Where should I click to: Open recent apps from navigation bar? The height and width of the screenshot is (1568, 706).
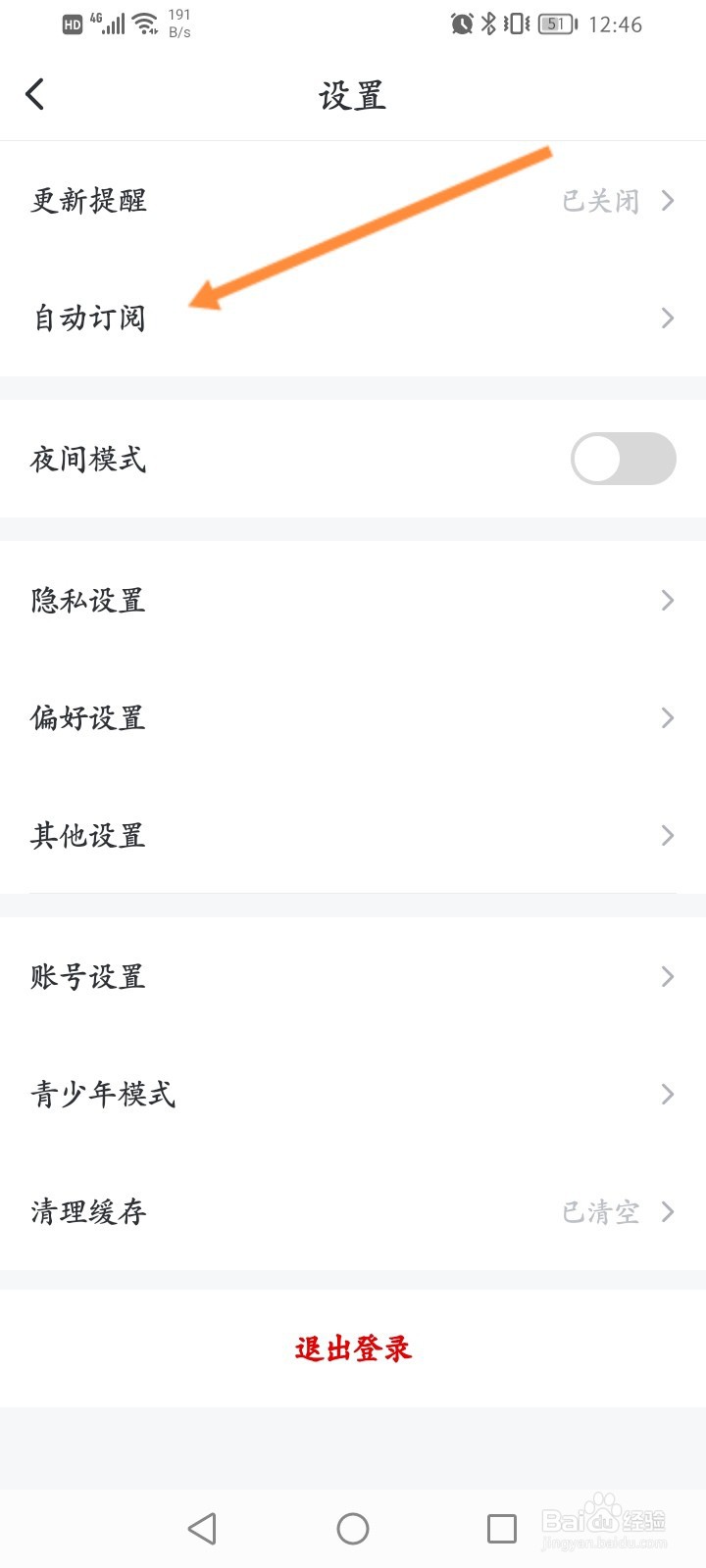pos(502,1529)
